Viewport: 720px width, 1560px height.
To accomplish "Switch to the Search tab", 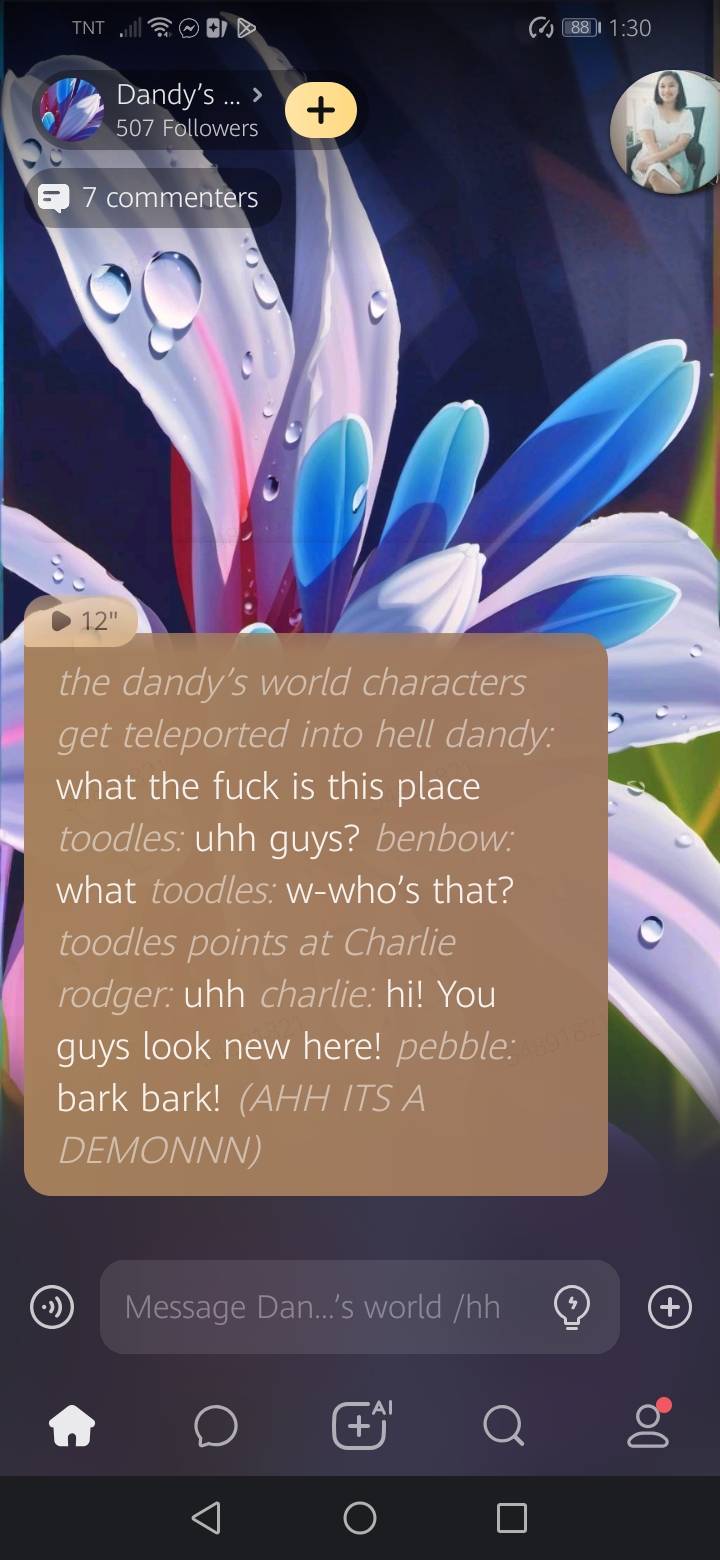I will coord(503,1426).
